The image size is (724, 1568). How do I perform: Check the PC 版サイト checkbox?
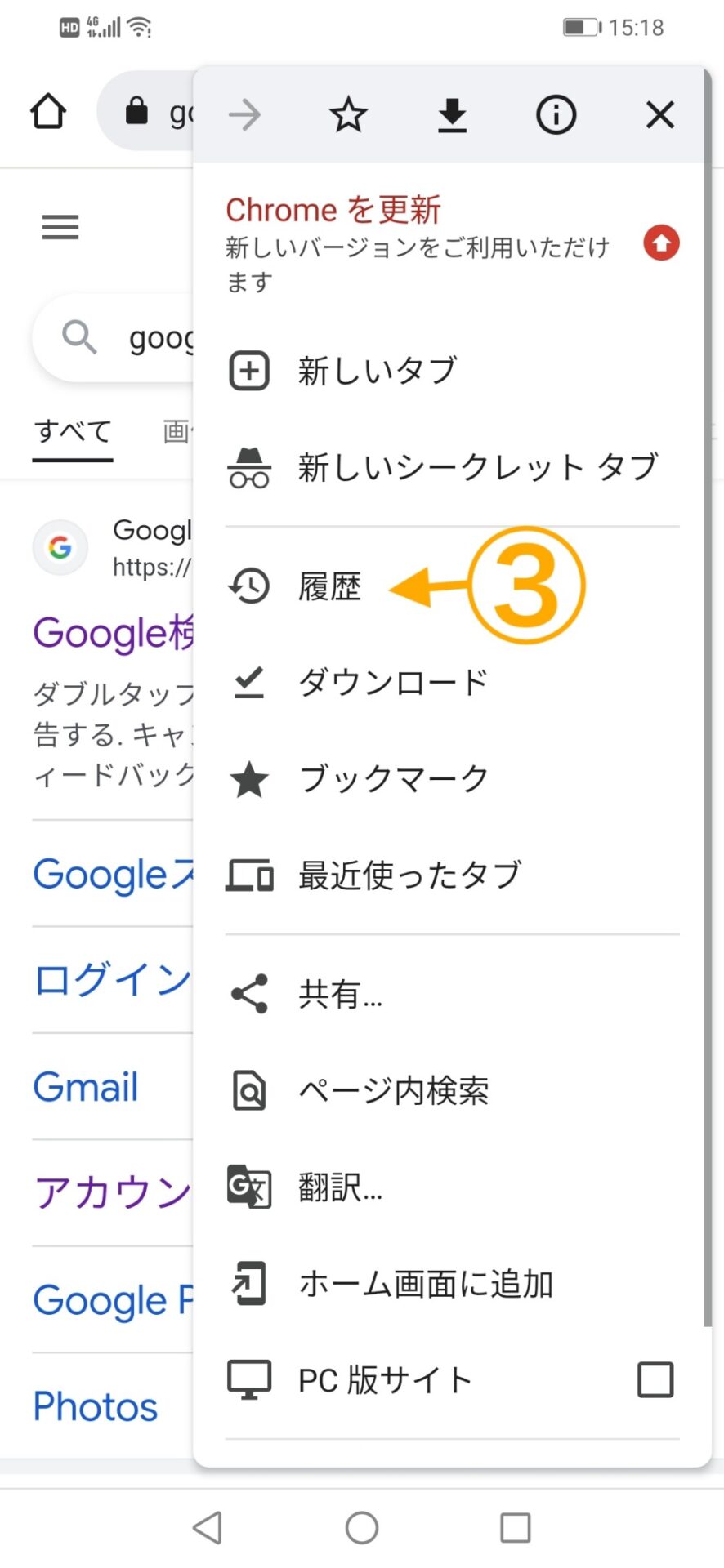tap(655, 1380)
